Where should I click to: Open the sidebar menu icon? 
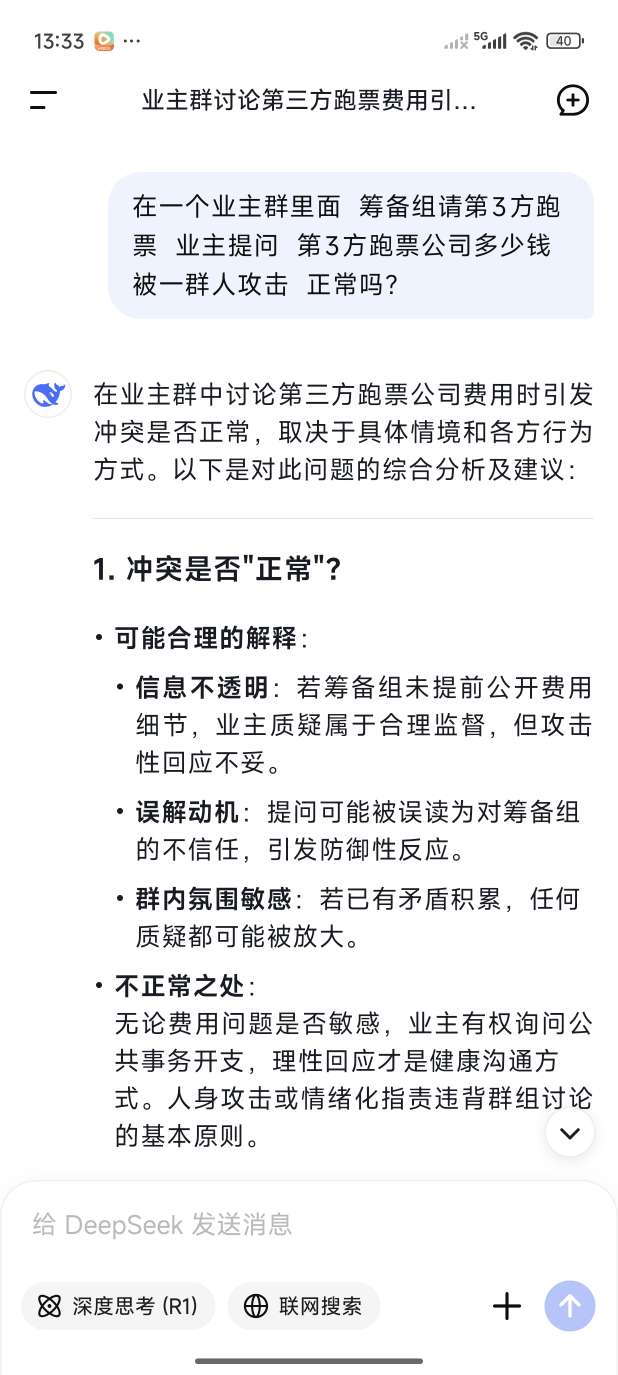[43, 100]
